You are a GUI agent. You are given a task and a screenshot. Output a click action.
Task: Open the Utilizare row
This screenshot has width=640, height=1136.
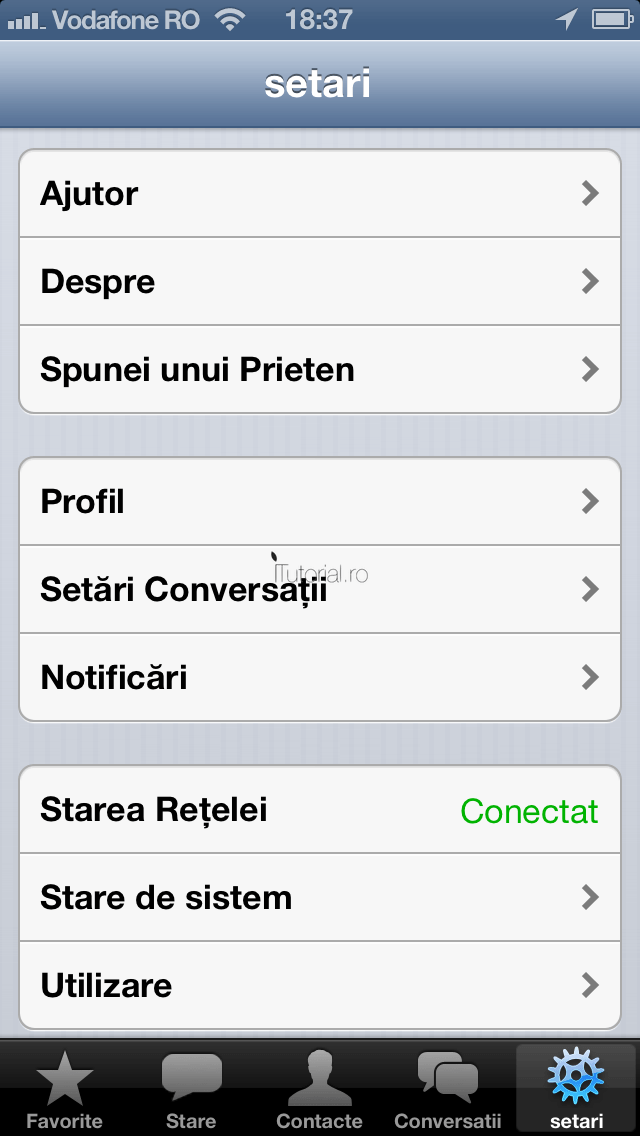pos(320,986)
